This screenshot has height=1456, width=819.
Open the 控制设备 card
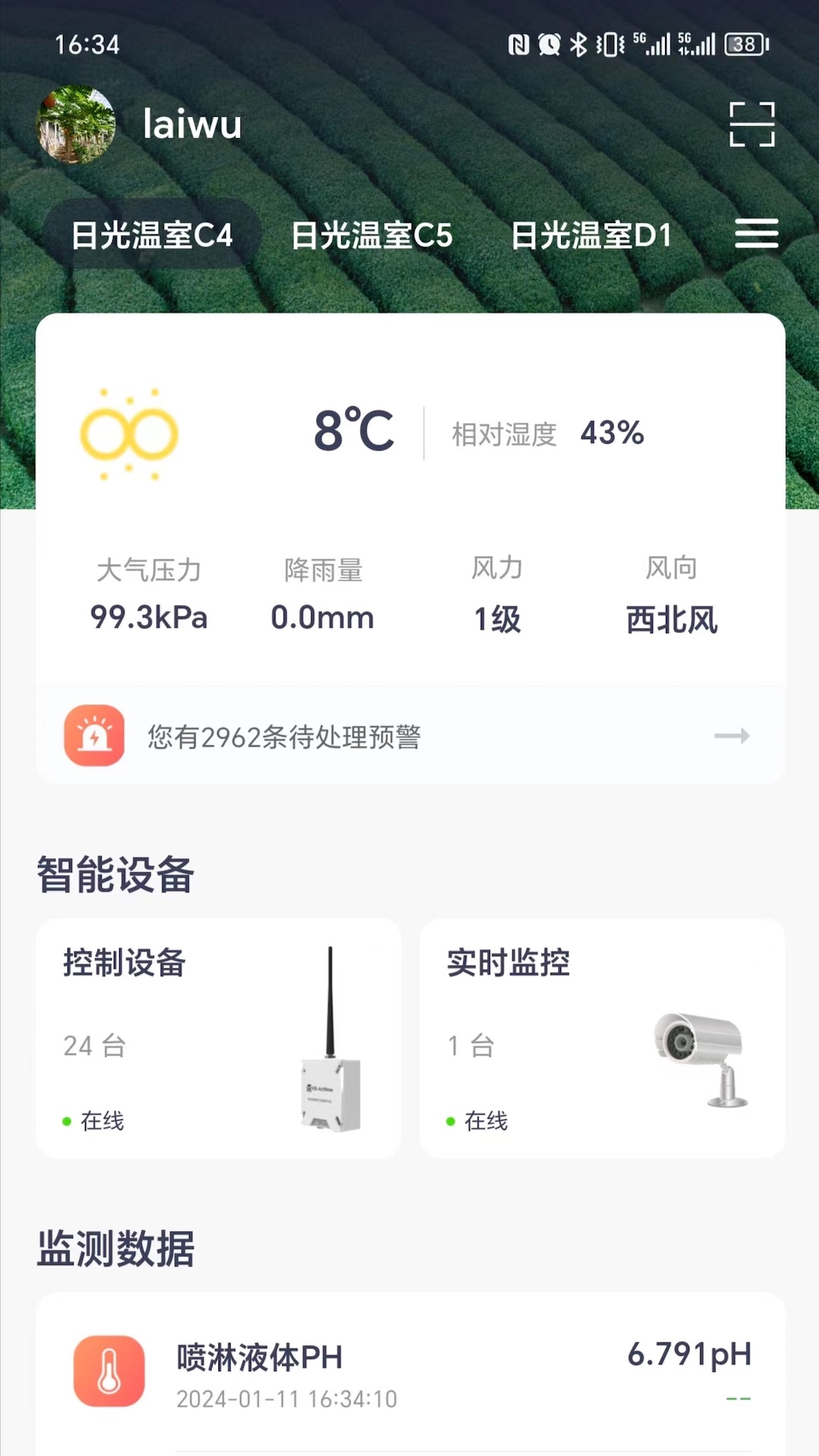pos(218,1037)
